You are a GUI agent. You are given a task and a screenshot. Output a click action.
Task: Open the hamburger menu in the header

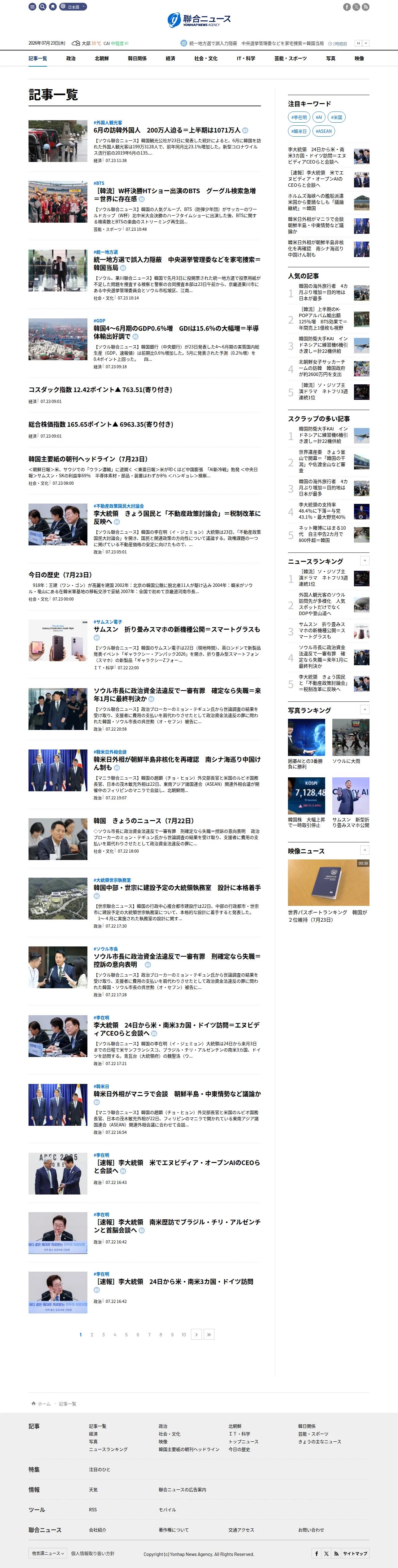[x=32, y=7]
